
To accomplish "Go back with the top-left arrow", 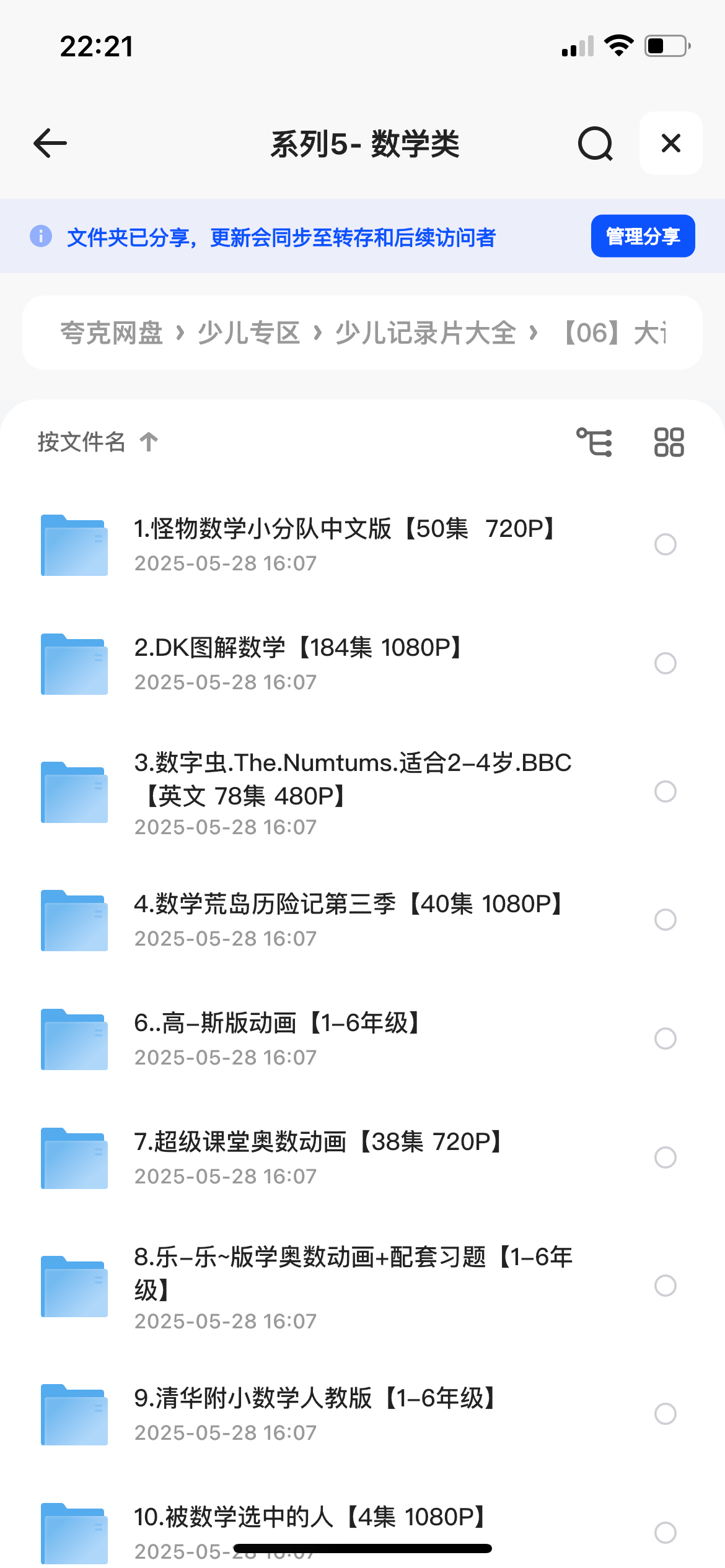I will coord(50,144).
